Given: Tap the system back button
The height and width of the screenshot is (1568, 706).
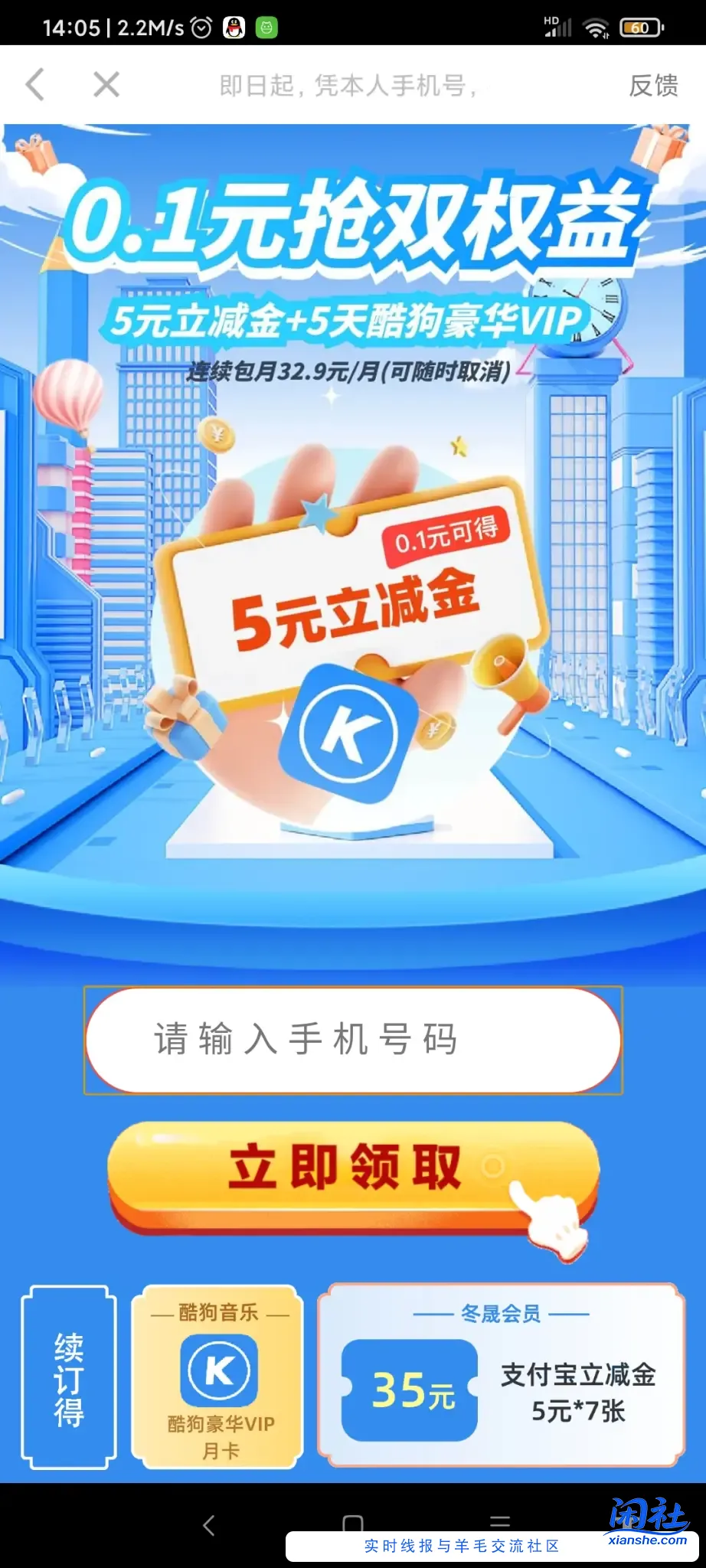Looking at the screenshot, I should point(209,1524).
